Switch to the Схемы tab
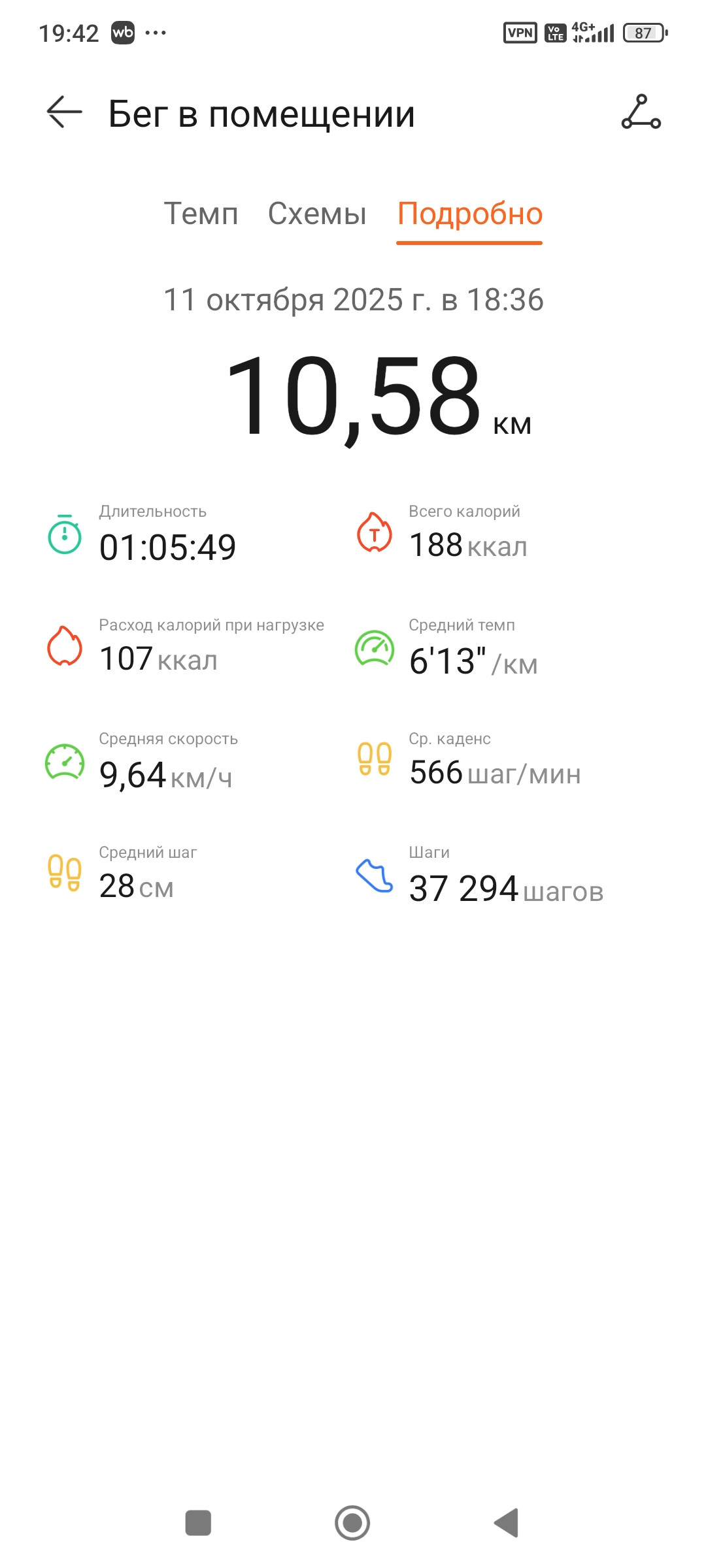The width and height of the screenshot is (706, 1568). [317, 214]
